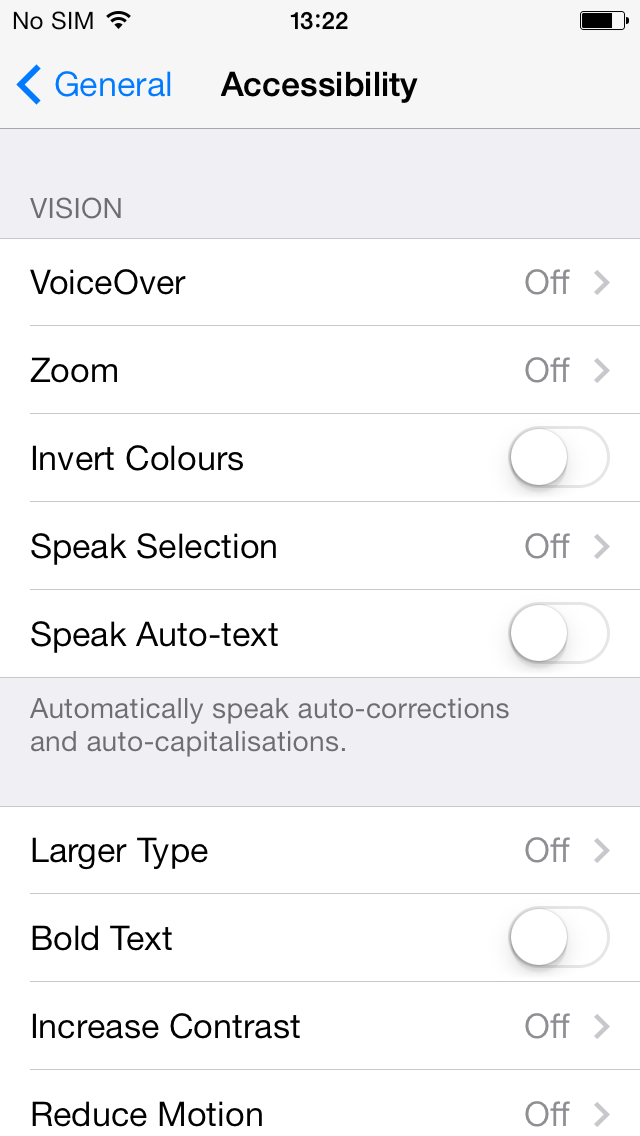This screenshot has height=1136, width=640.
Task: Go back to General settings
Action: click(94, 85)
